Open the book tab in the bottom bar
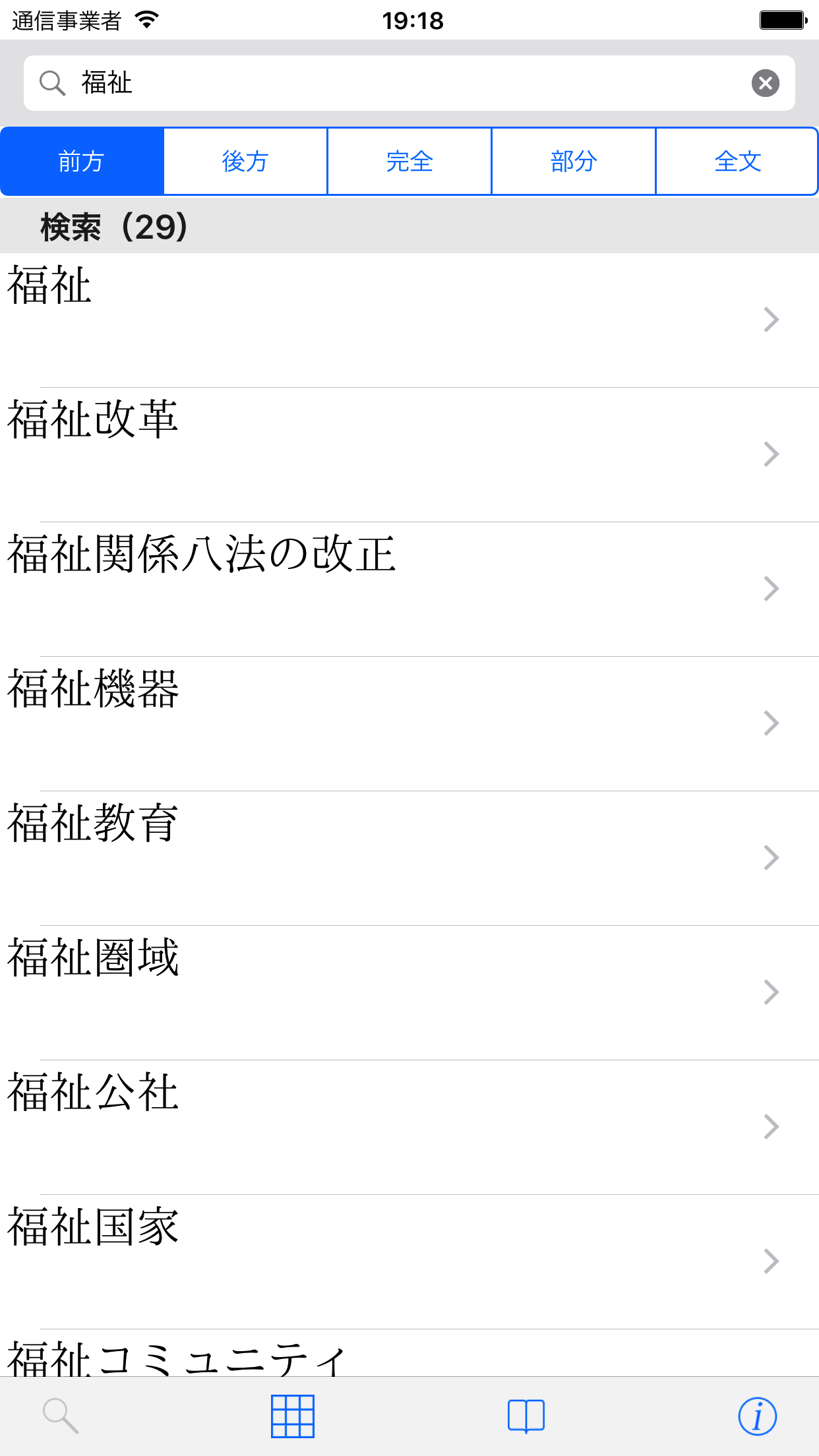819x1456 pixels. (x=526, y=1416)
